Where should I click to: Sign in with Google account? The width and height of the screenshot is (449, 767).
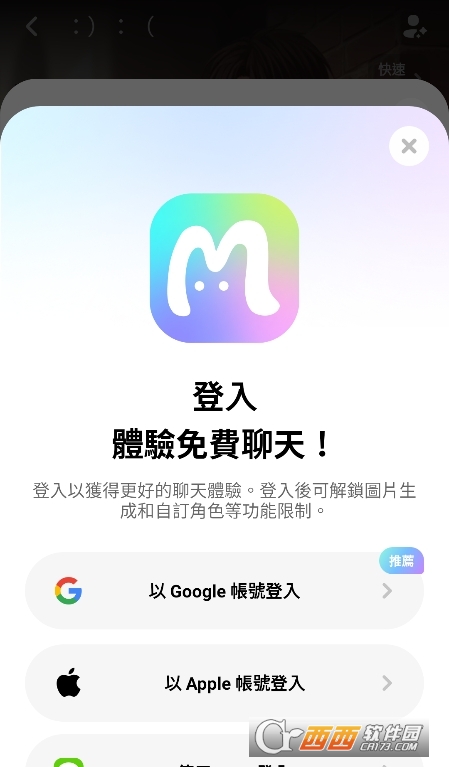(x=224, y=591)
